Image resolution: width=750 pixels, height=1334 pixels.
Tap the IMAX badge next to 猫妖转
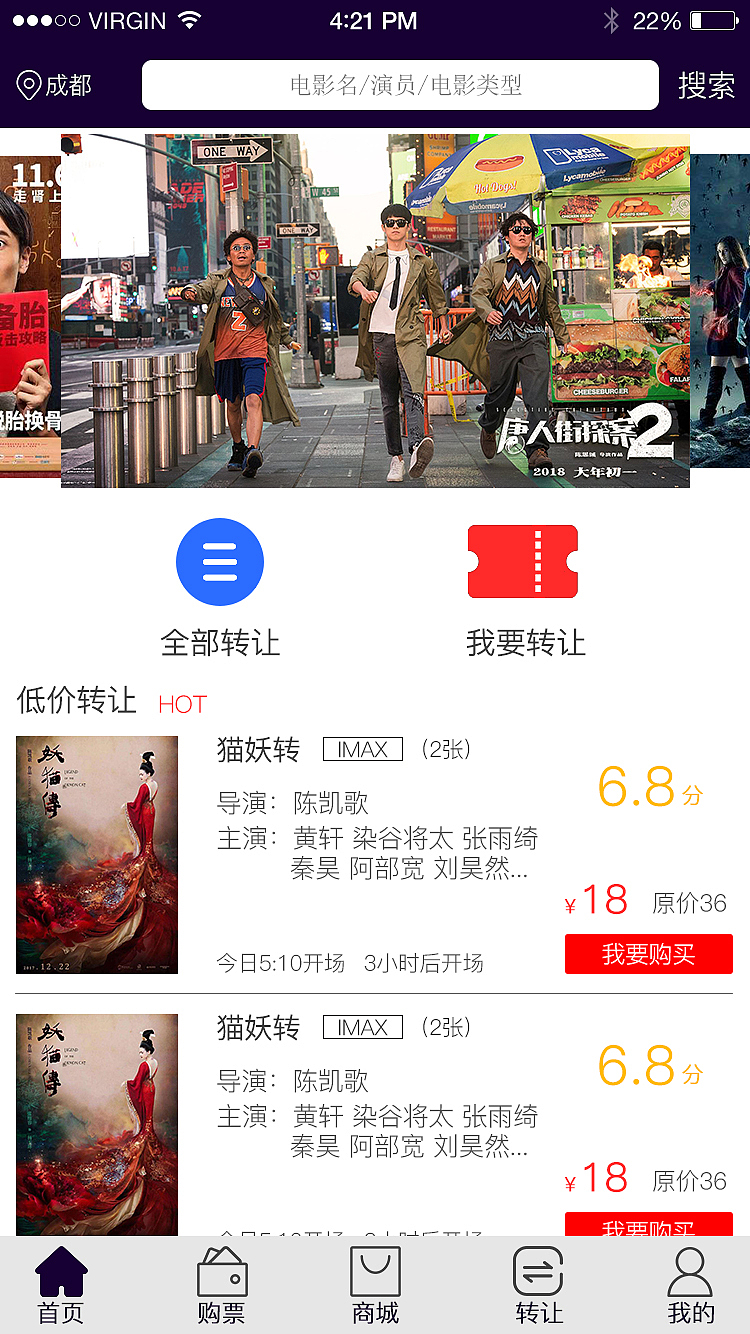[362, 749]
